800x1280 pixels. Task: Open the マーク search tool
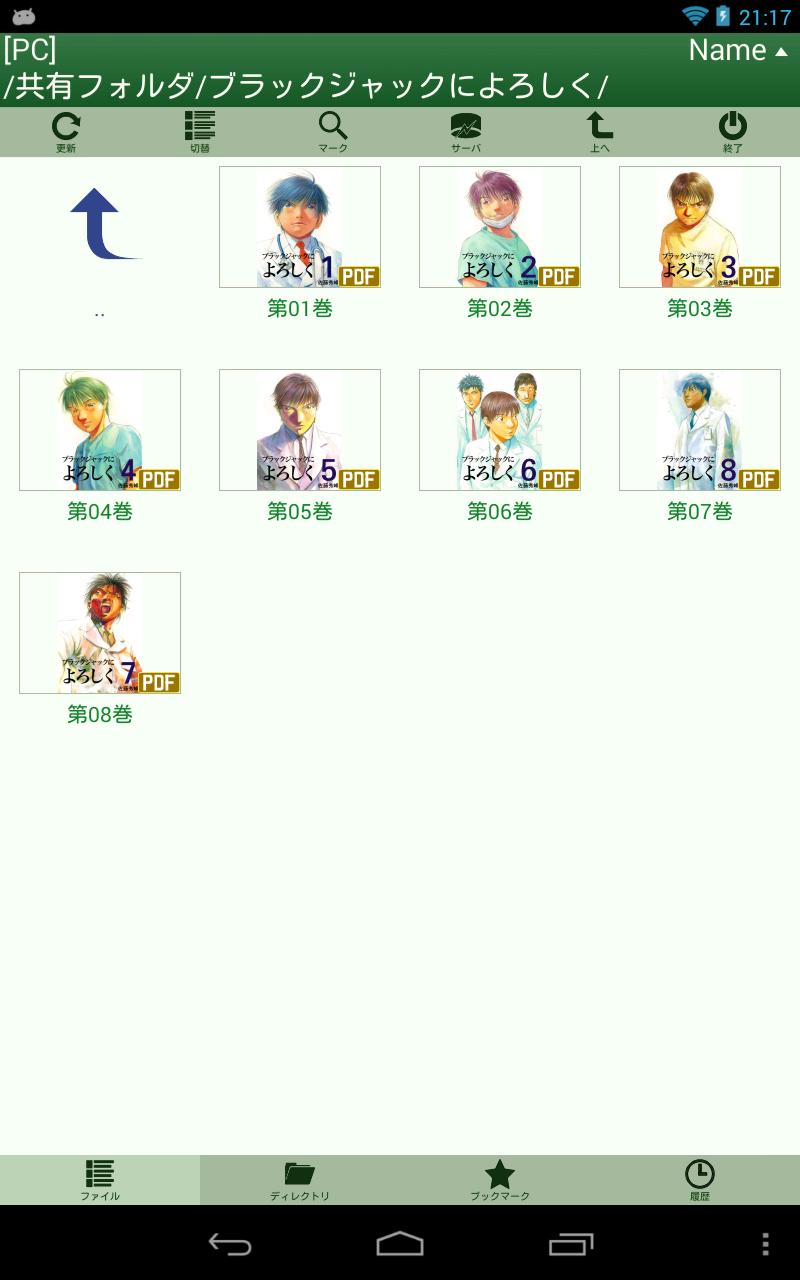[333, 131]
